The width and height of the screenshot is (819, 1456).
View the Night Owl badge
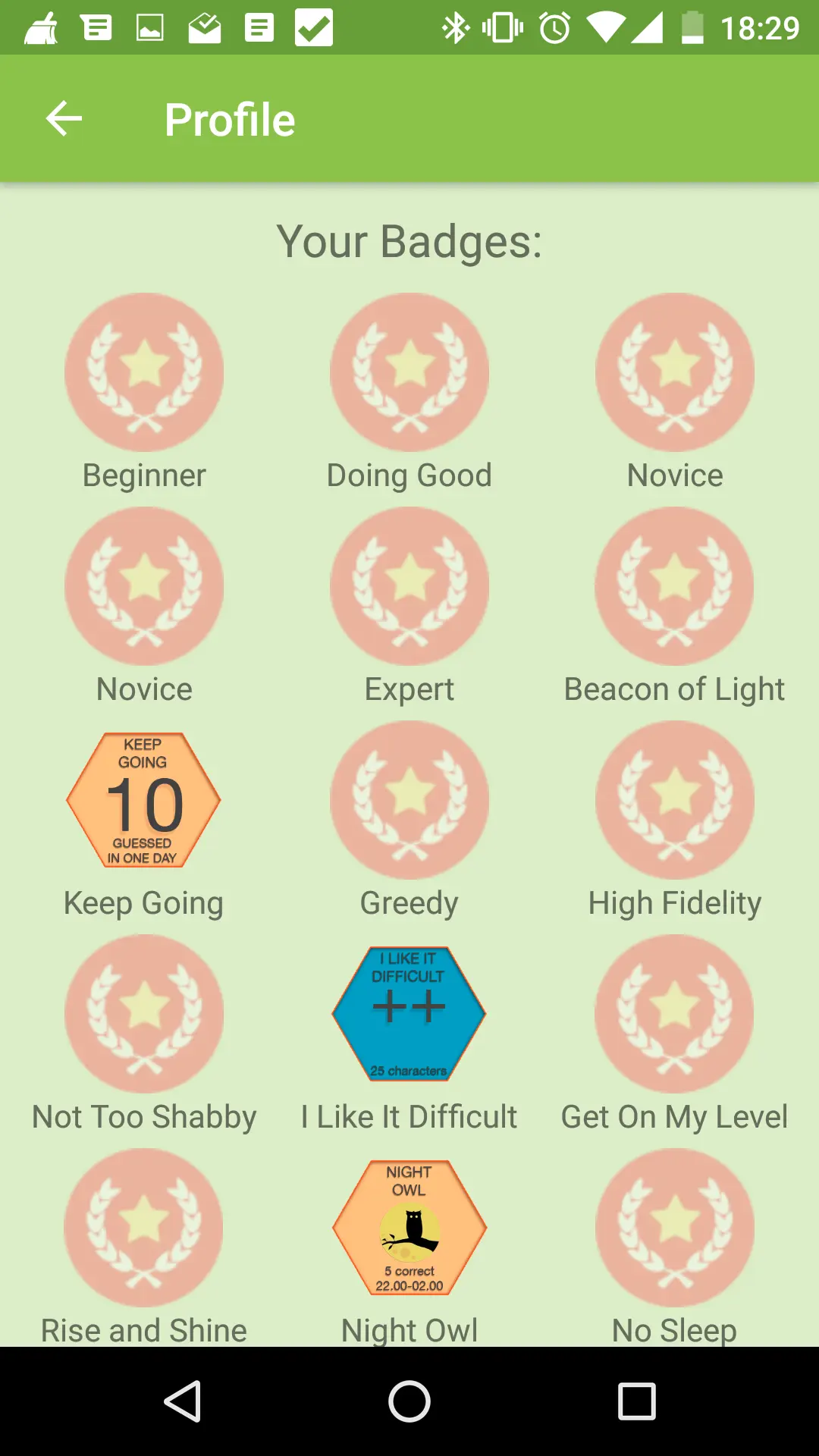click(x=409, y=1228)
